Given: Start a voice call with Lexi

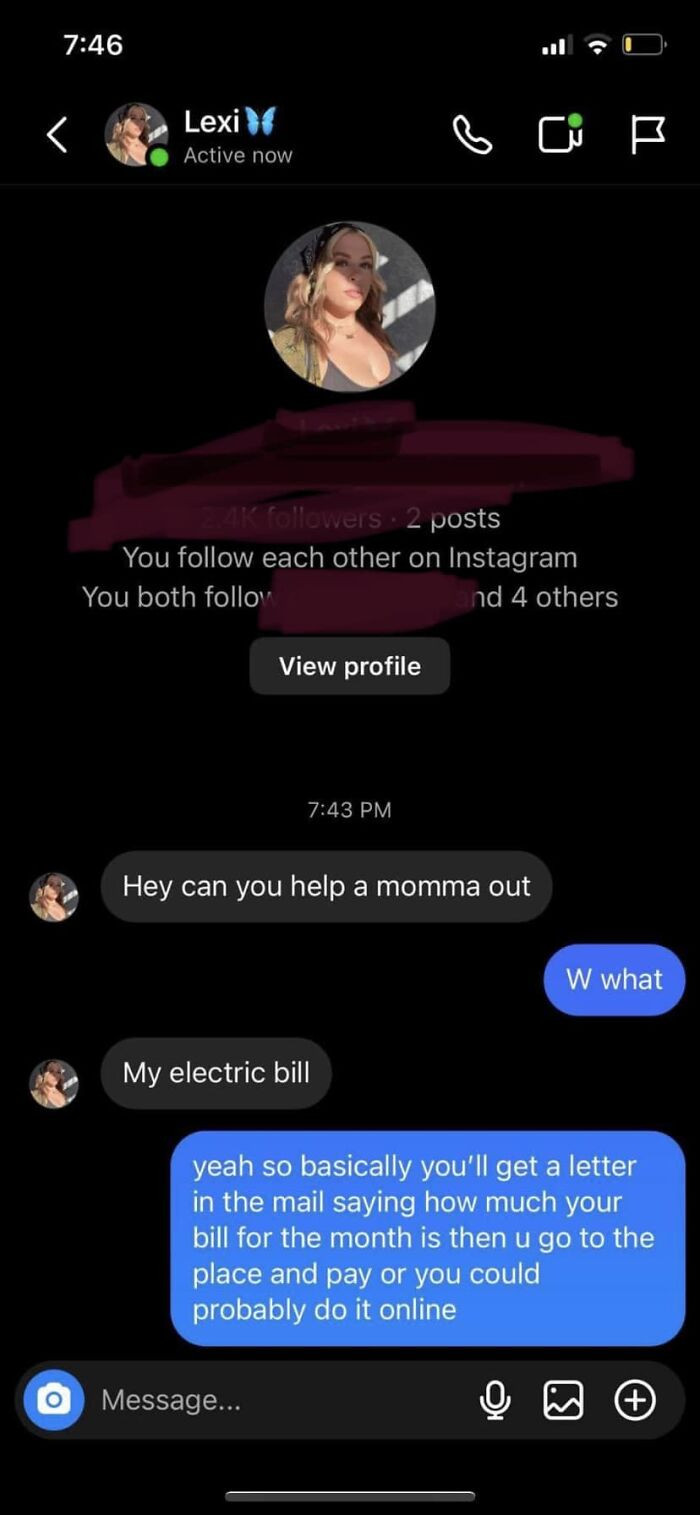Looking at the screenshot, I should 472,135.
